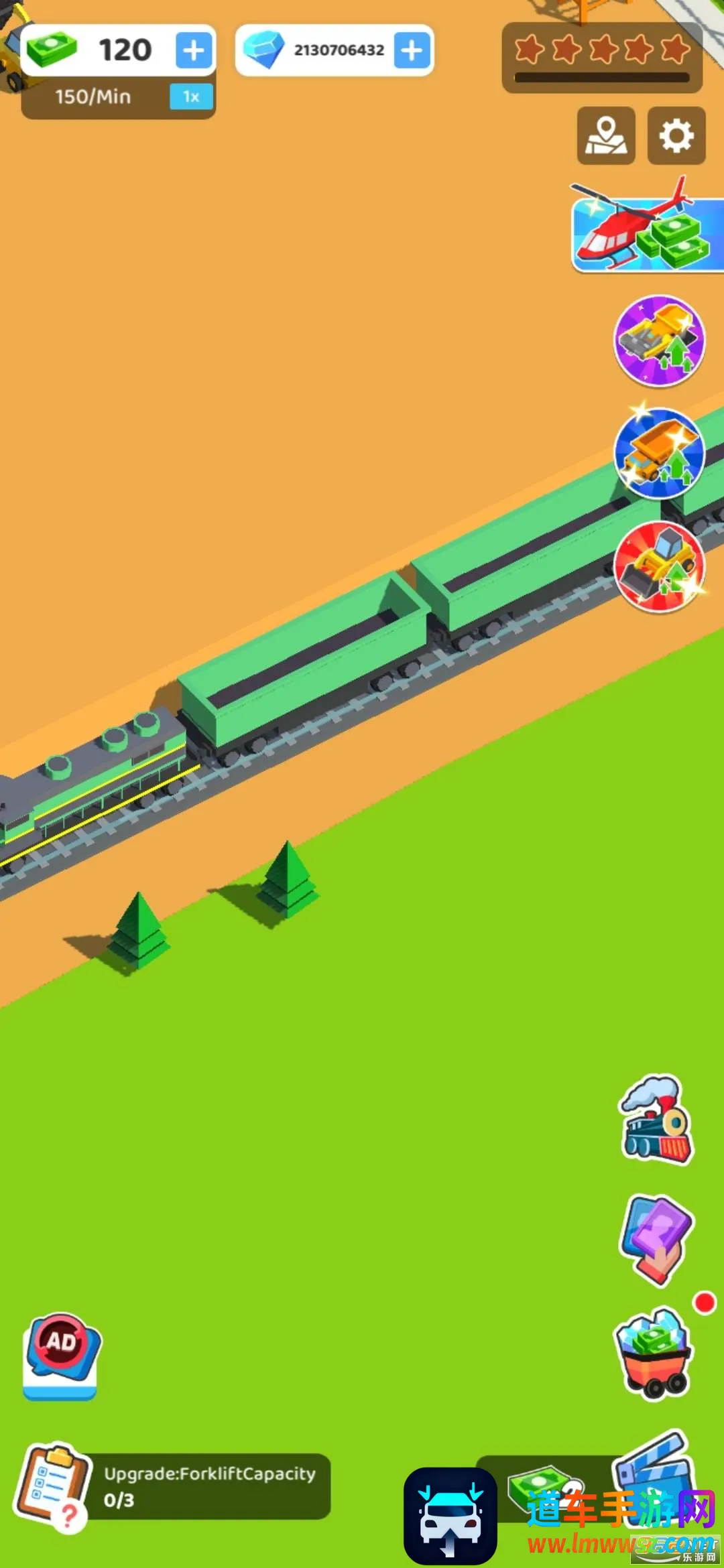Toggle the 1x speed multiplier
This screenshot has height=1568, width=724.
[191, 97]
